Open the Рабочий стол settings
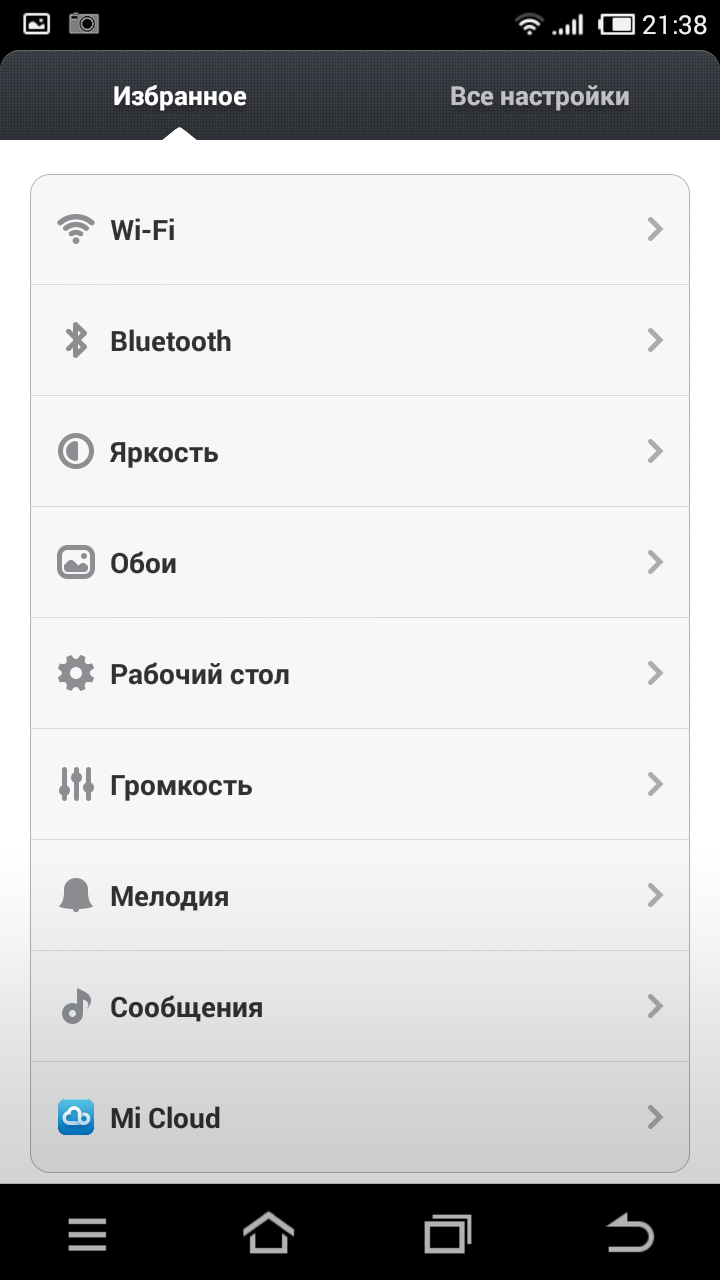This screenshot has width=720, height=1280. pos(360,674)
